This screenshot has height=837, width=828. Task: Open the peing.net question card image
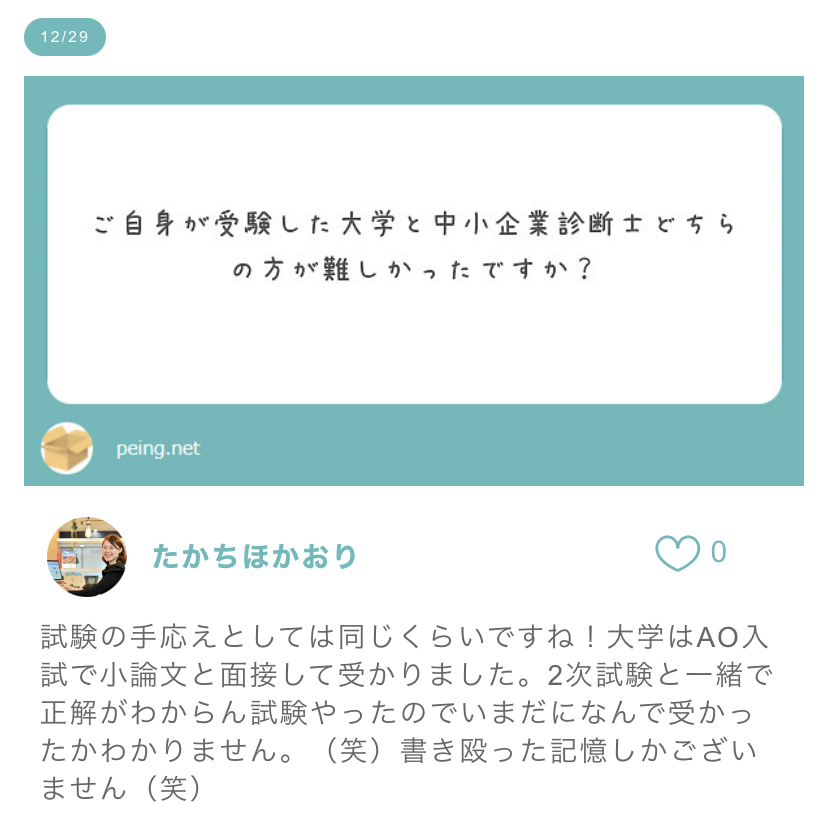tap(414, 254)
